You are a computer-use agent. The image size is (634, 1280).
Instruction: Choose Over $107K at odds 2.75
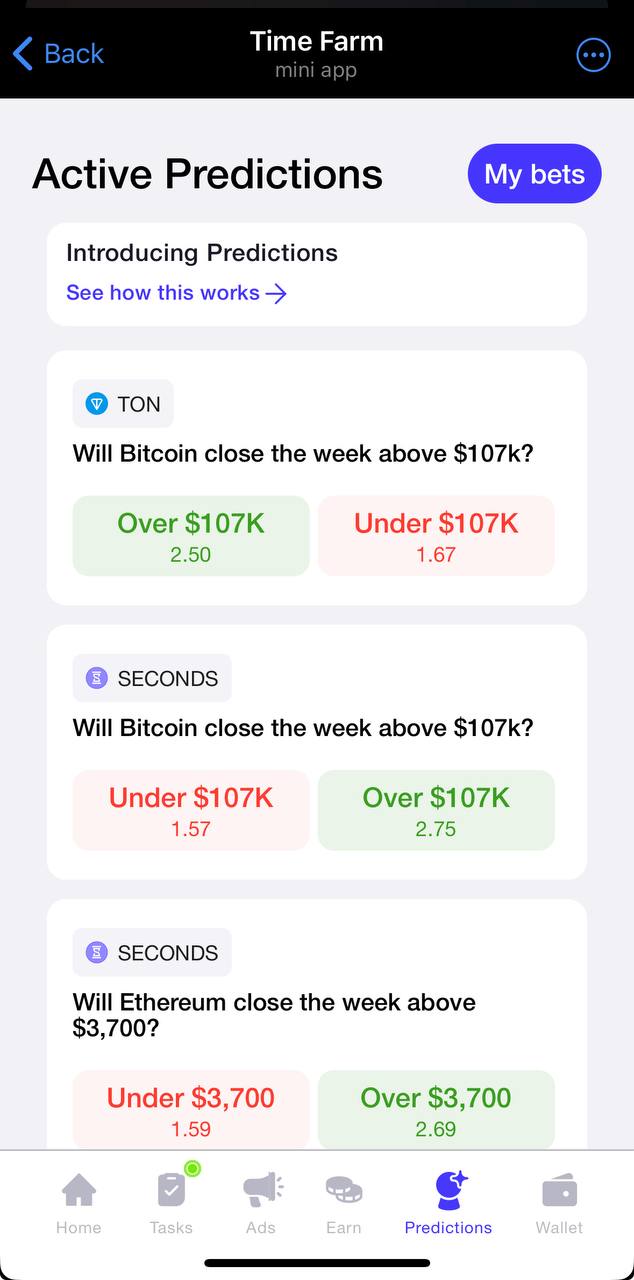tap(436, 810)
